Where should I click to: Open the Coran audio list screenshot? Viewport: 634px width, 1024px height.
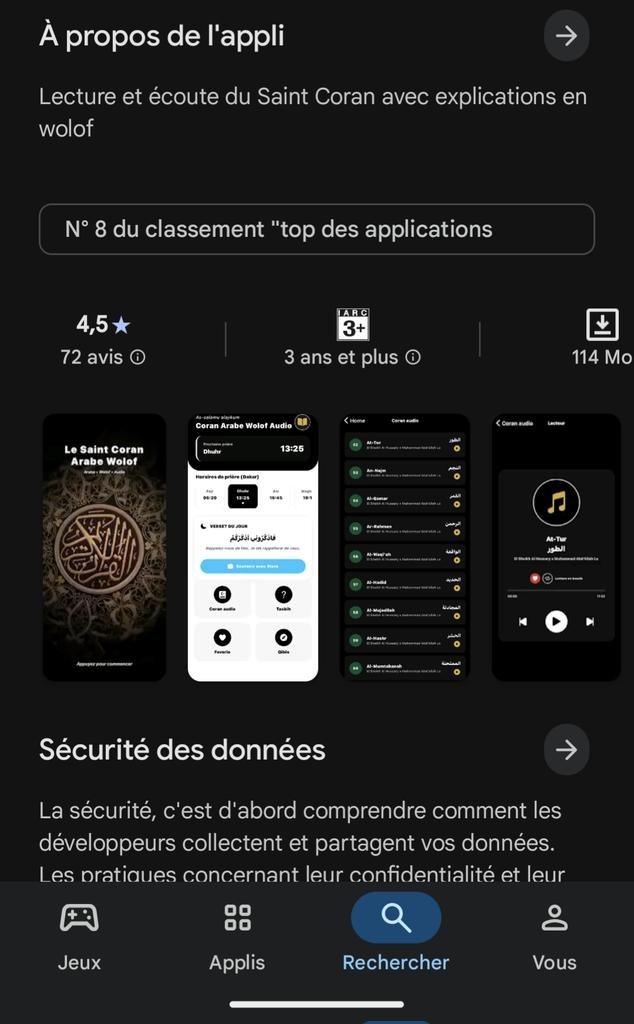404,547
